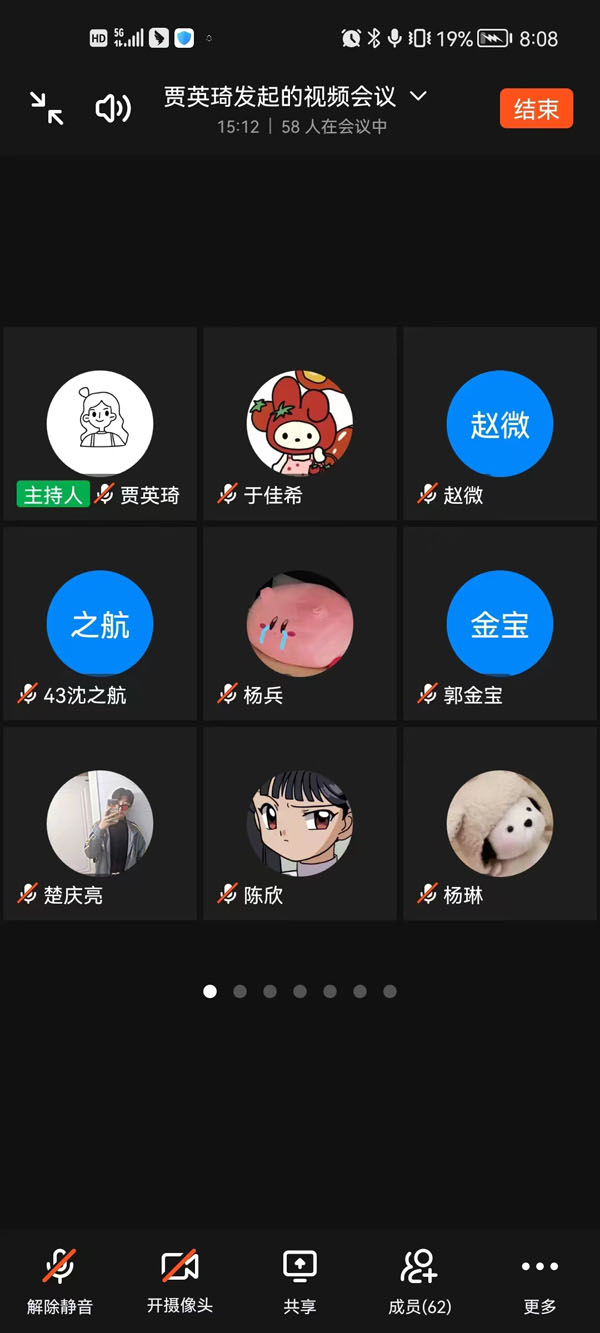
Task: Toggle the speaker audio output
Action: click(112, 108)
